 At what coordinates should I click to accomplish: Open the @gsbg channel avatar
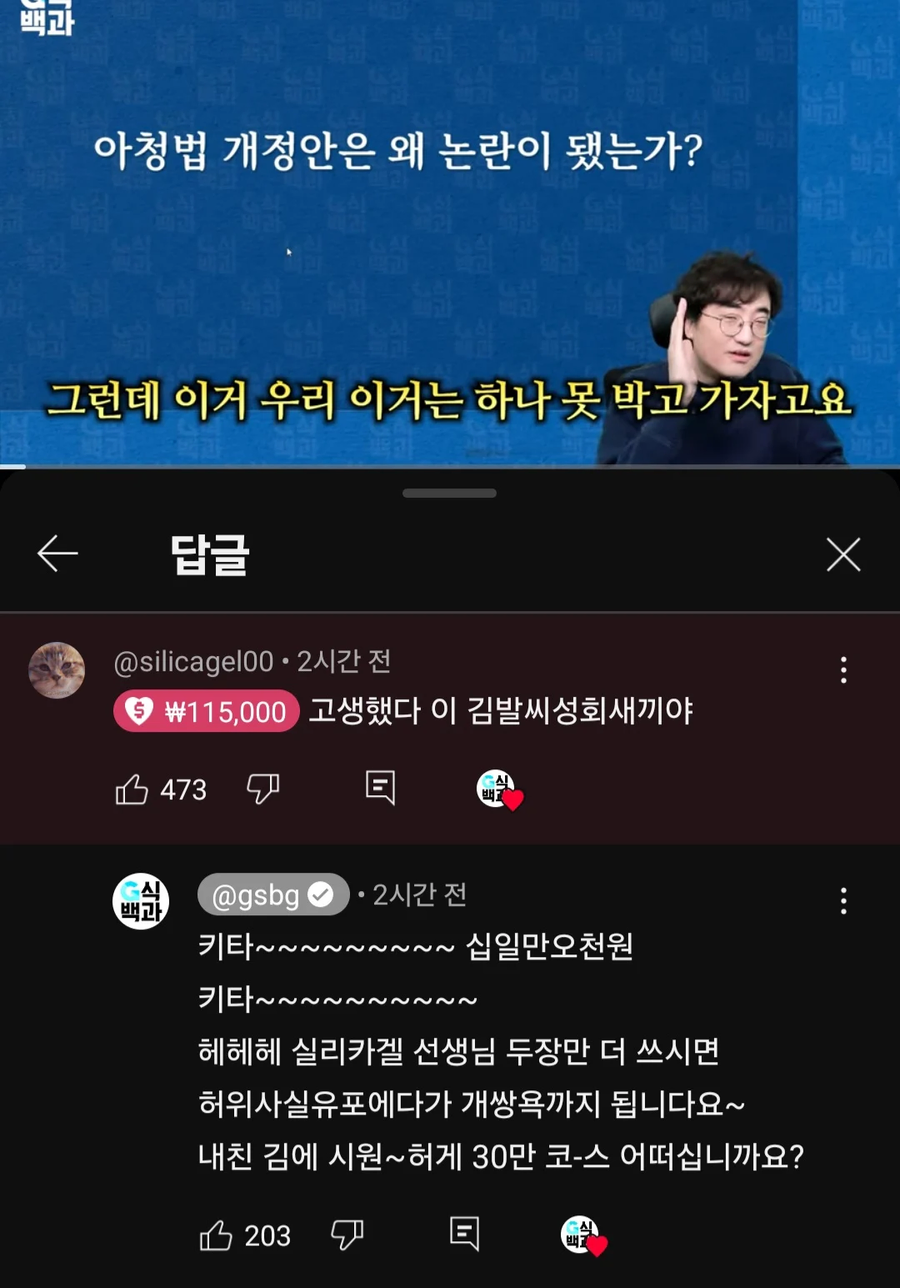pyautogui.click(x=140, y=901)
